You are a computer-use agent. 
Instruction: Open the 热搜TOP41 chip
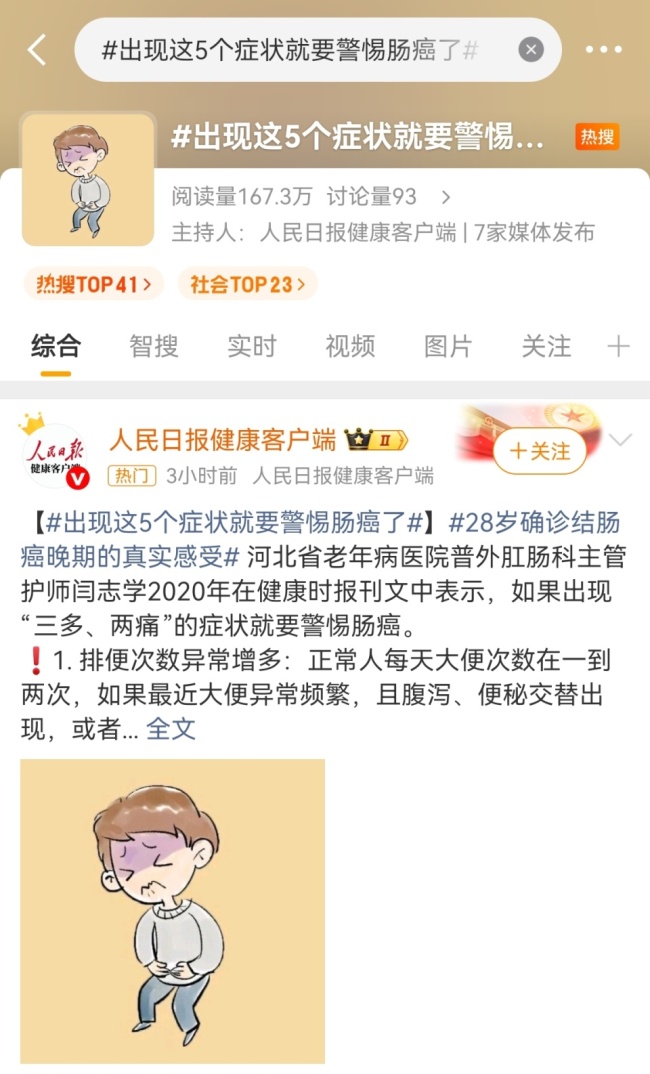[93, 285]
